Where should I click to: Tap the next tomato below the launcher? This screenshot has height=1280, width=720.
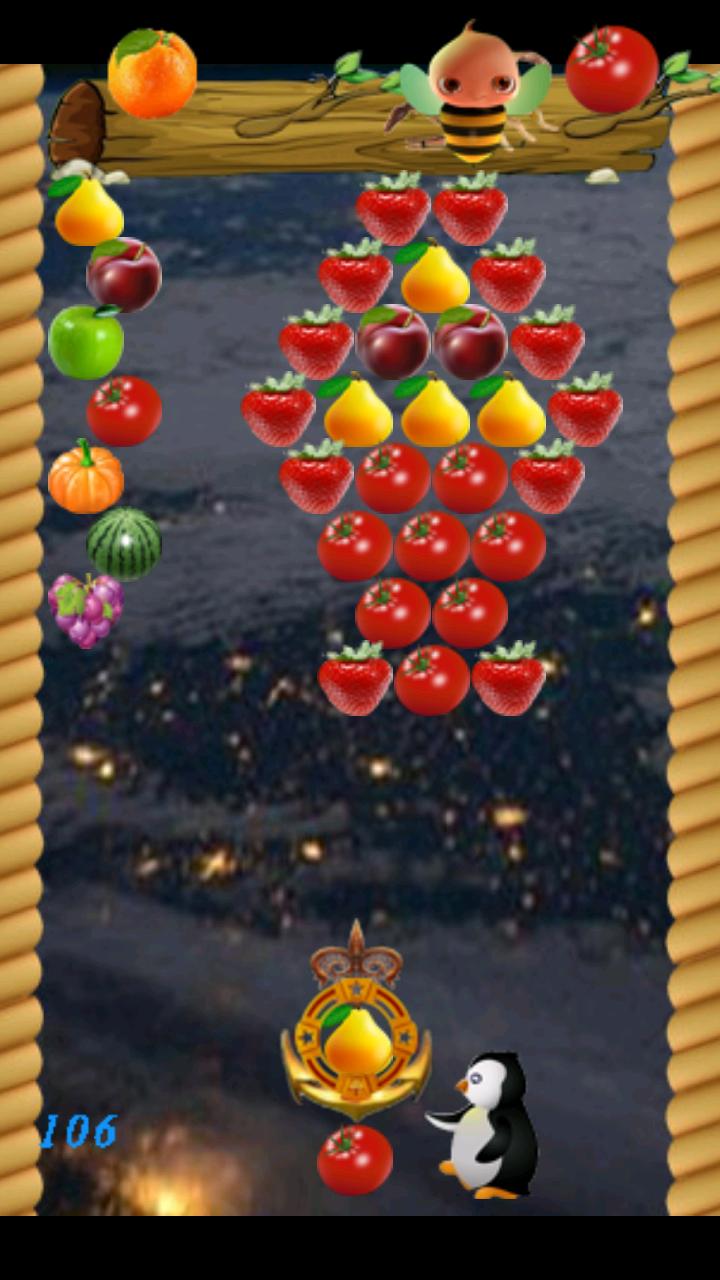(357, 1160)
